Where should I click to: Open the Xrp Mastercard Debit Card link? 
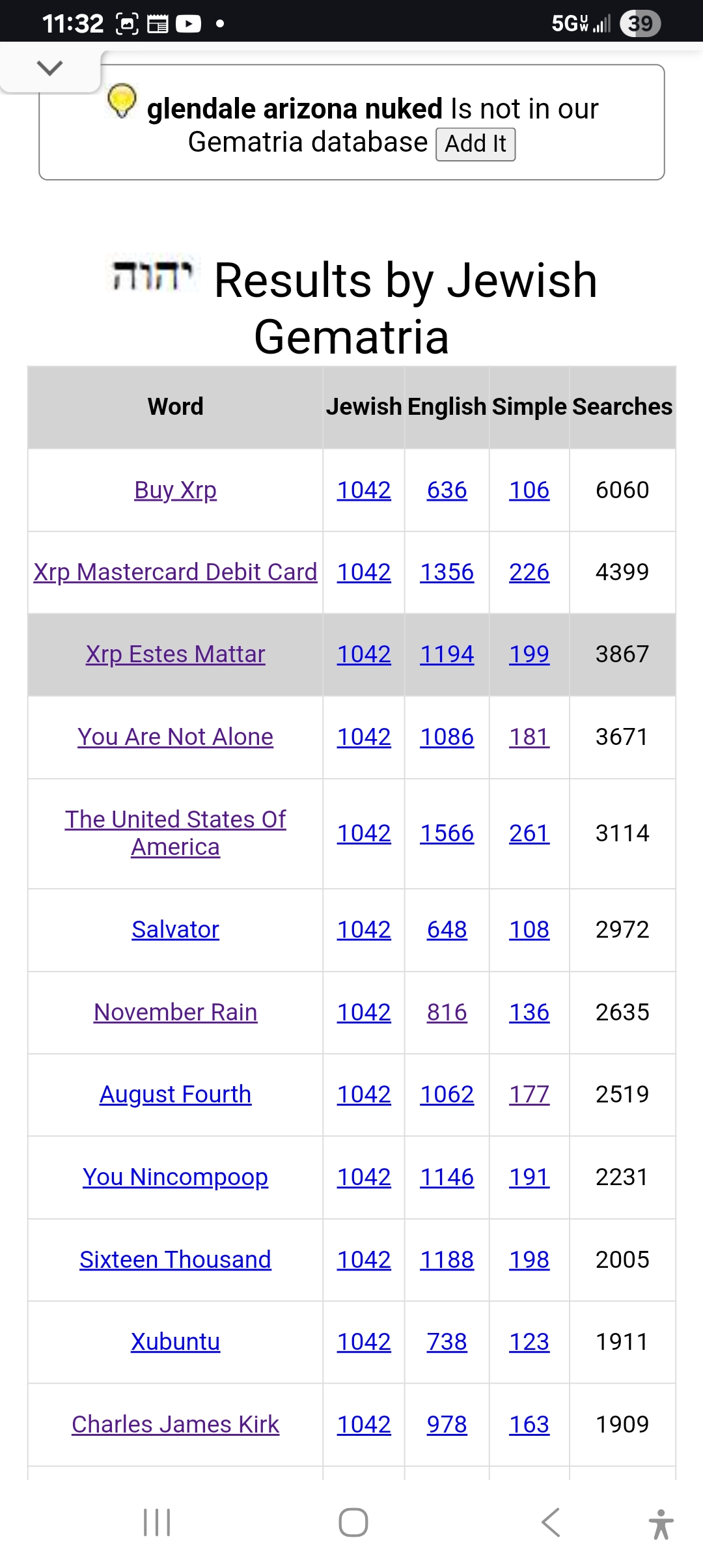pyautogui.click(x=175, y=572)
